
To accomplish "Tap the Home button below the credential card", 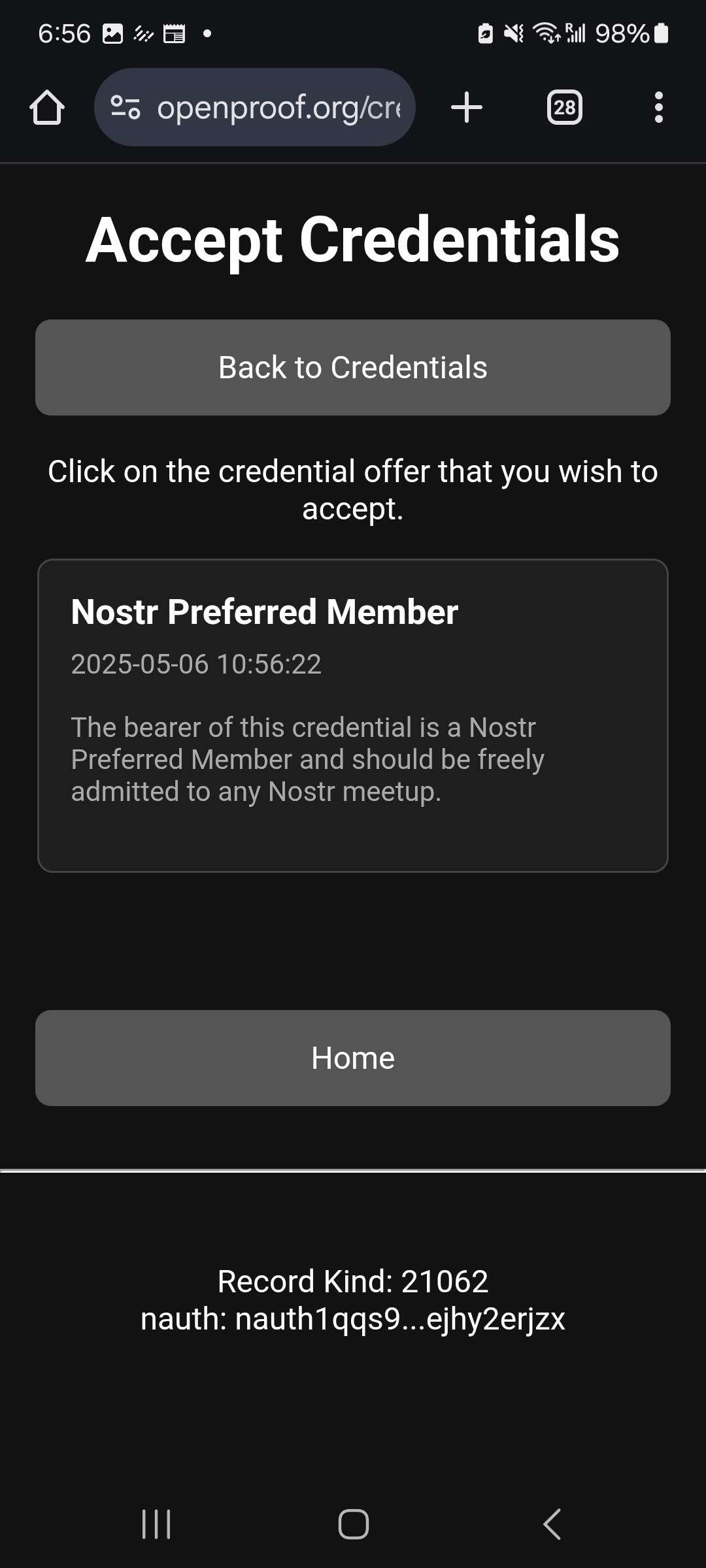I will (x=353, y=1058).
